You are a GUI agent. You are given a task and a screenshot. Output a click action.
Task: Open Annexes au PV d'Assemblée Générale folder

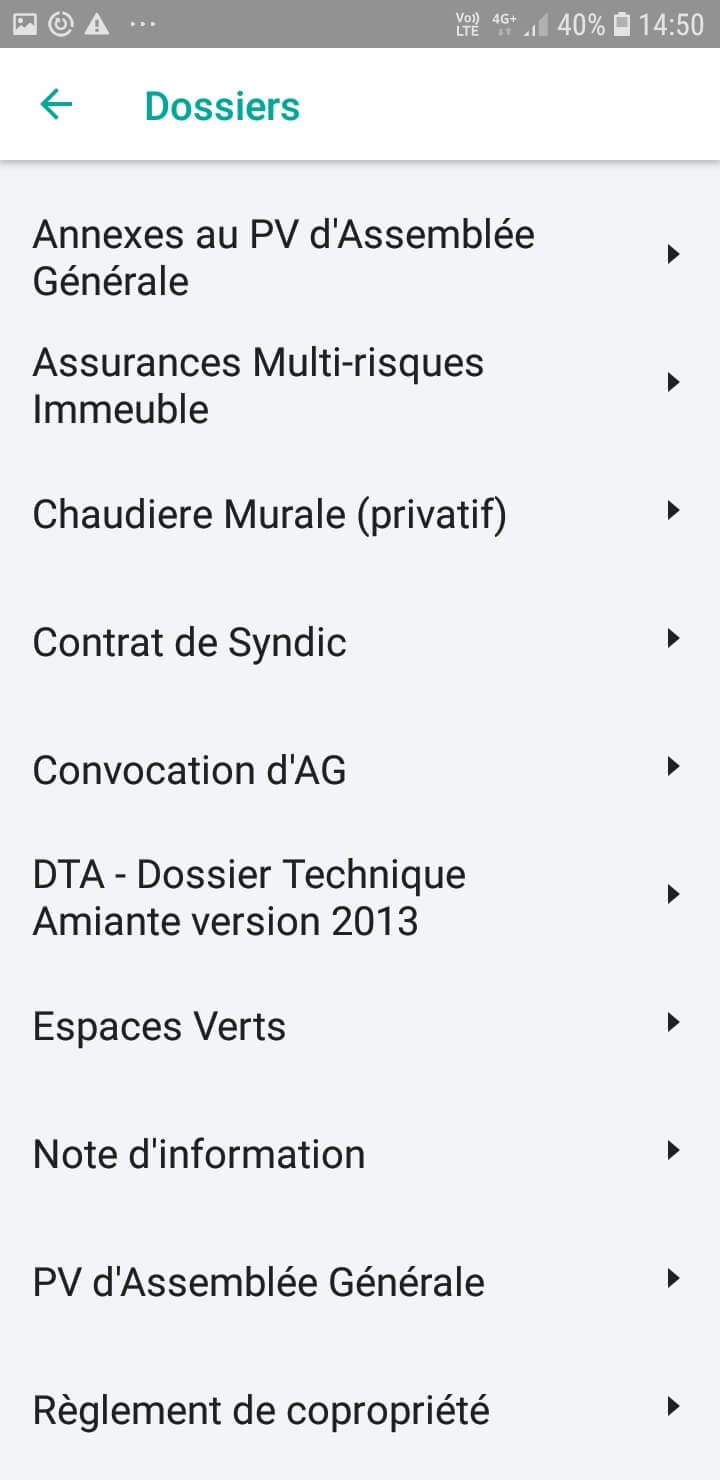[x=360, y=257]
